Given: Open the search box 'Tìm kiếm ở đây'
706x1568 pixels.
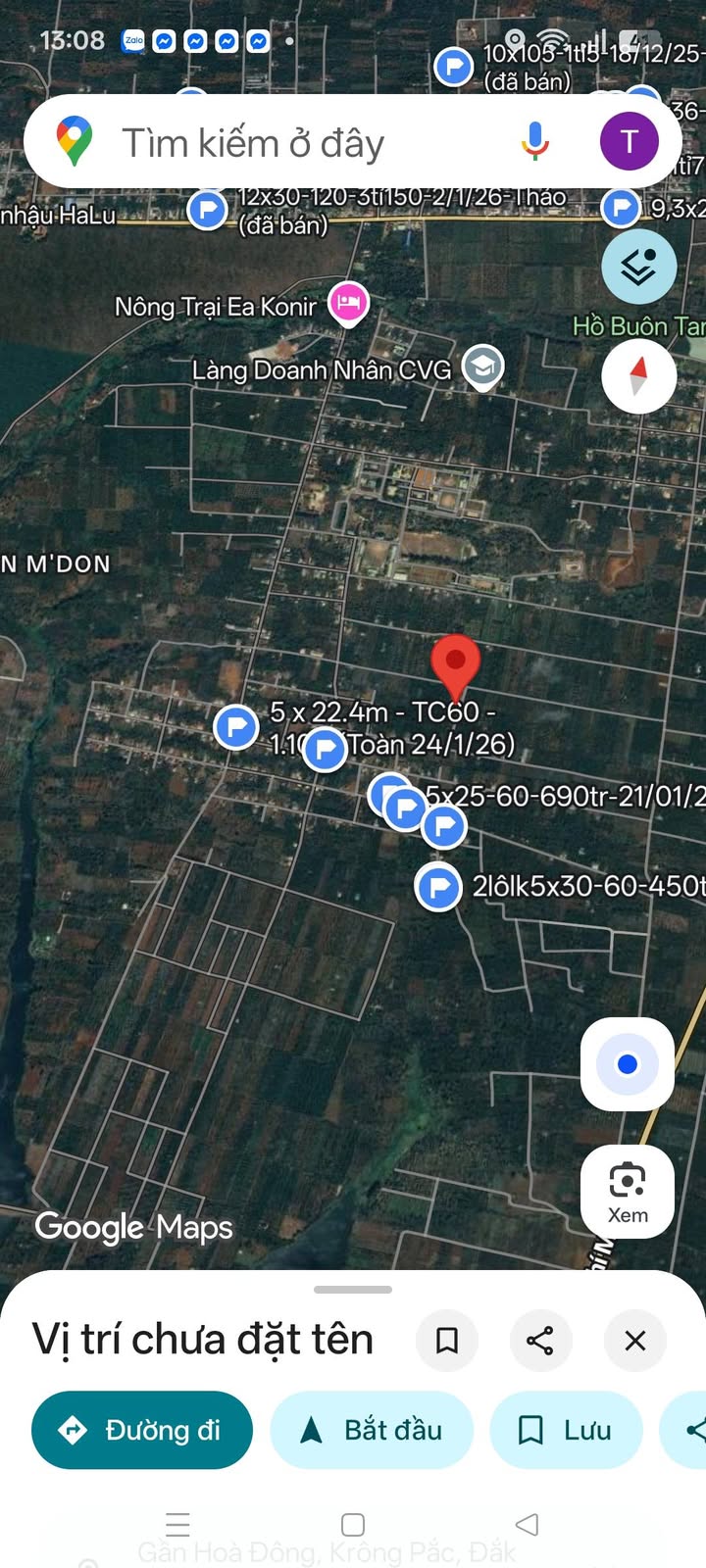Looking at the screenshot, I should [294, 143].
